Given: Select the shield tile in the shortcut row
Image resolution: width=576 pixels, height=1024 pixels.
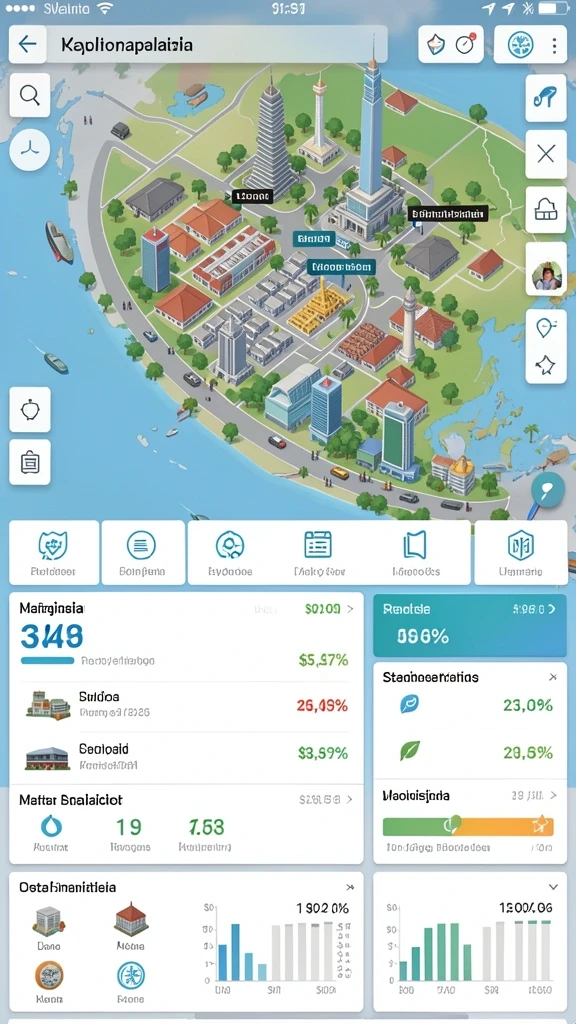Looking at the screenshot, I should (54, 552).
